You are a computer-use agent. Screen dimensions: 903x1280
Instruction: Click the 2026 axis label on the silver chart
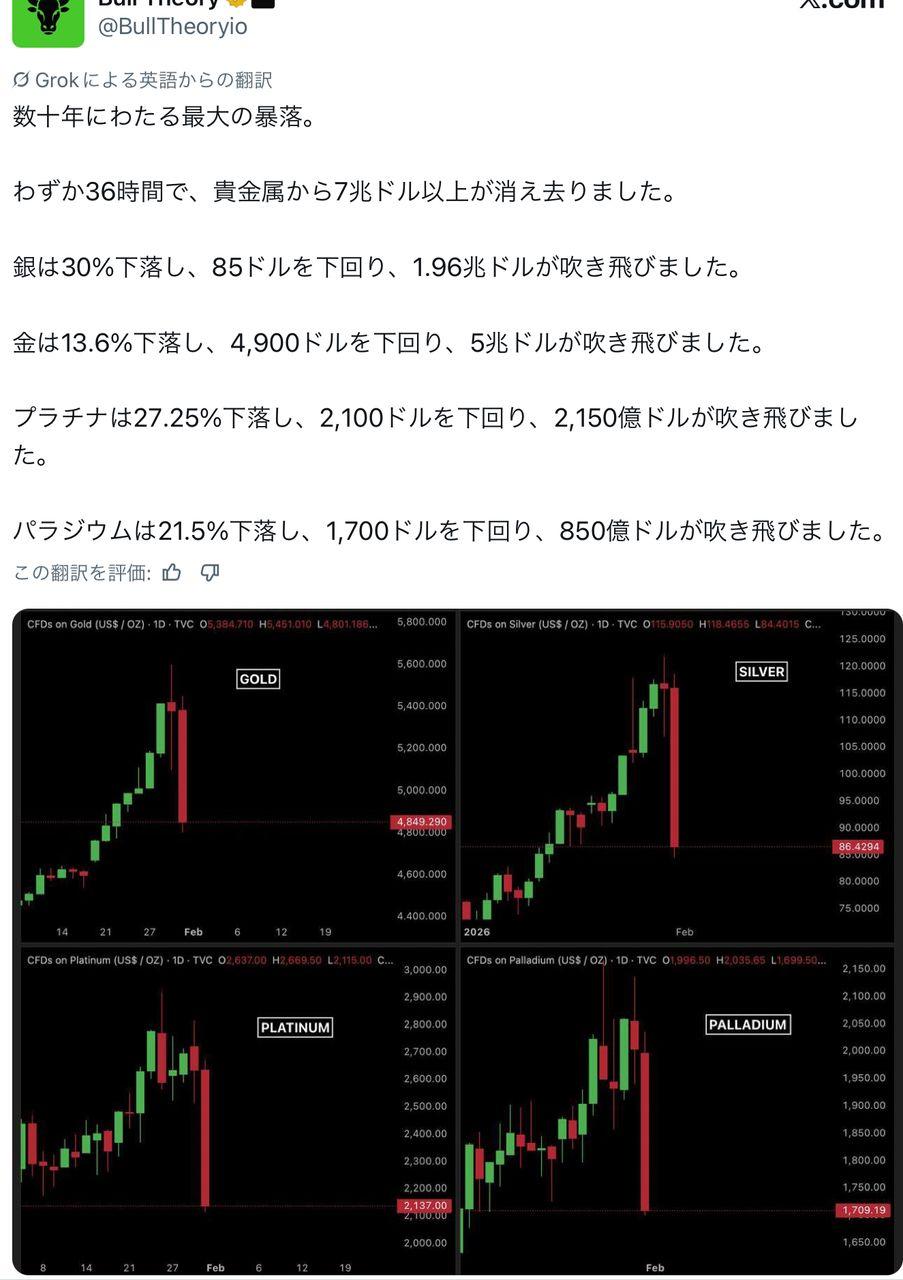pos(478,931)
